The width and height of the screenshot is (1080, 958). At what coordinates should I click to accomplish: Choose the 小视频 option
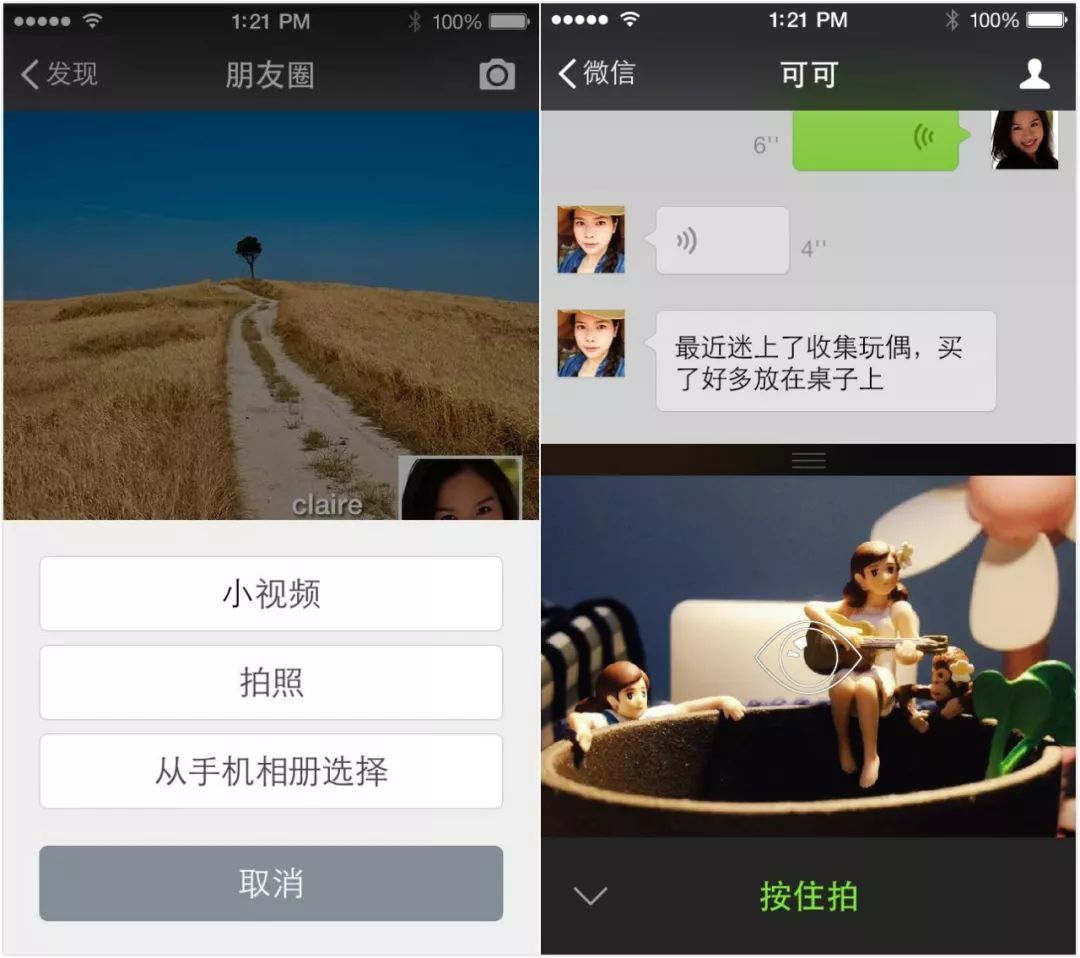(271, 594)
